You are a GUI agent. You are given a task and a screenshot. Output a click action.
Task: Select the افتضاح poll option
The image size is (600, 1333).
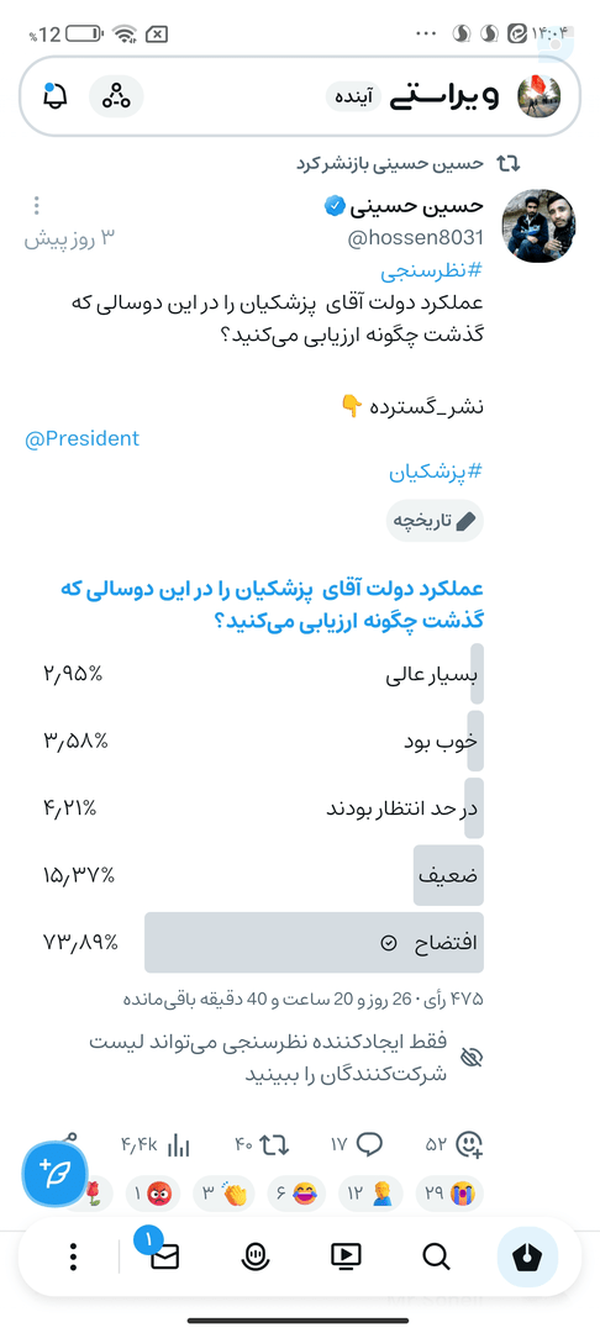(x=264, y=943)
